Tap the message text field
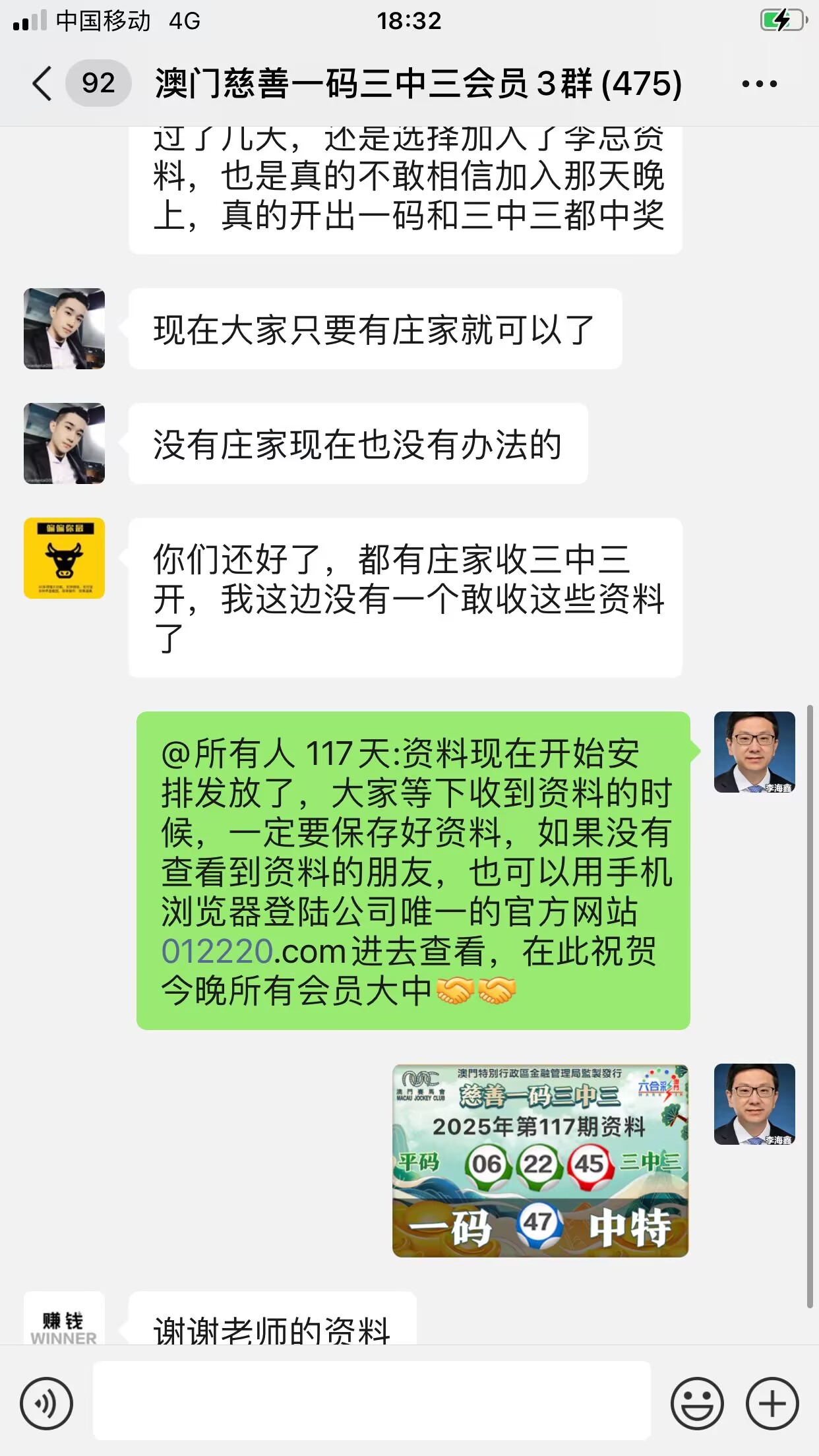Image resolution: width=819 pixels, height=1456 pixels. [x=371, y=1401]
